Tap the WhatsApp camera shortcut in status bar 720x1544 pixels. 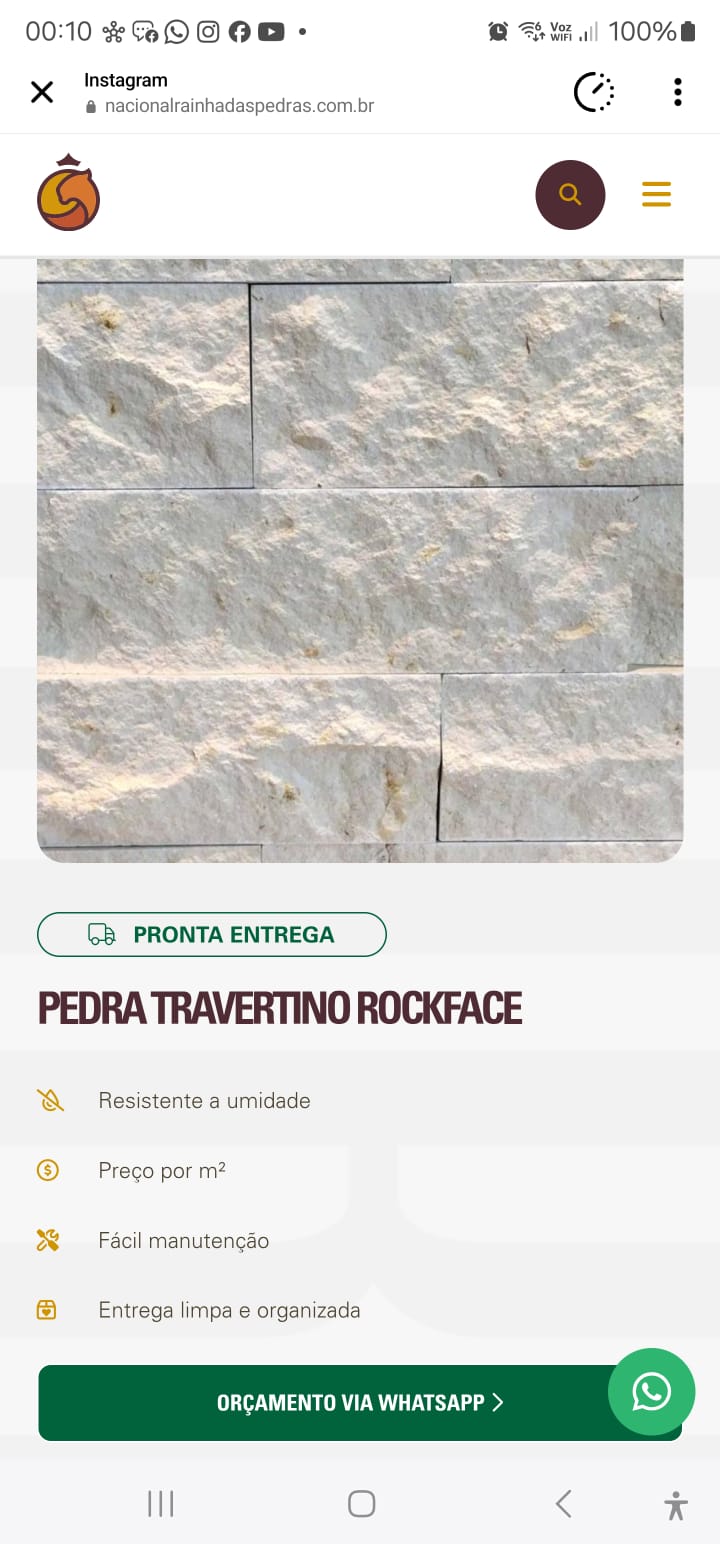(x=177, y=31)
